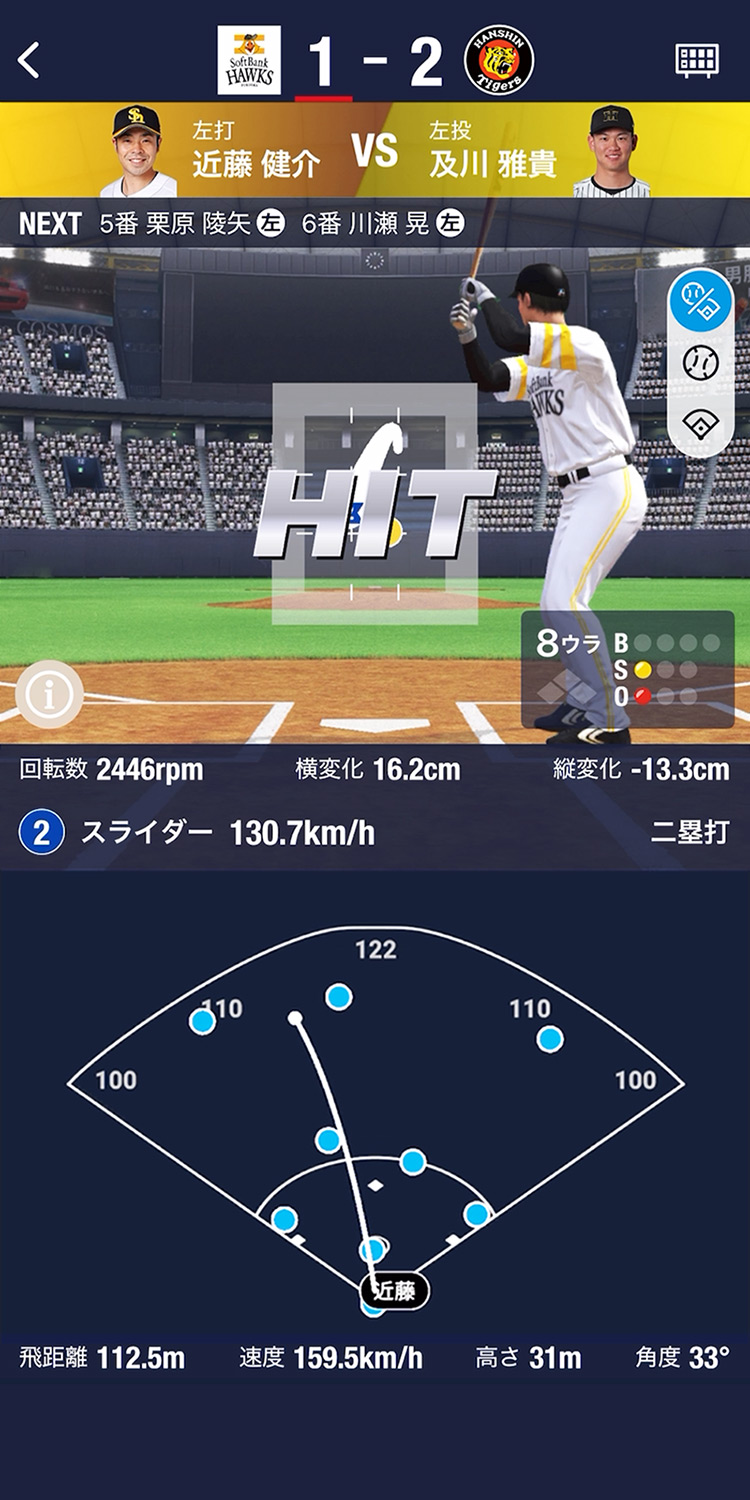
Task: Go back with the top-left arrow
Action: coord(30,61)
